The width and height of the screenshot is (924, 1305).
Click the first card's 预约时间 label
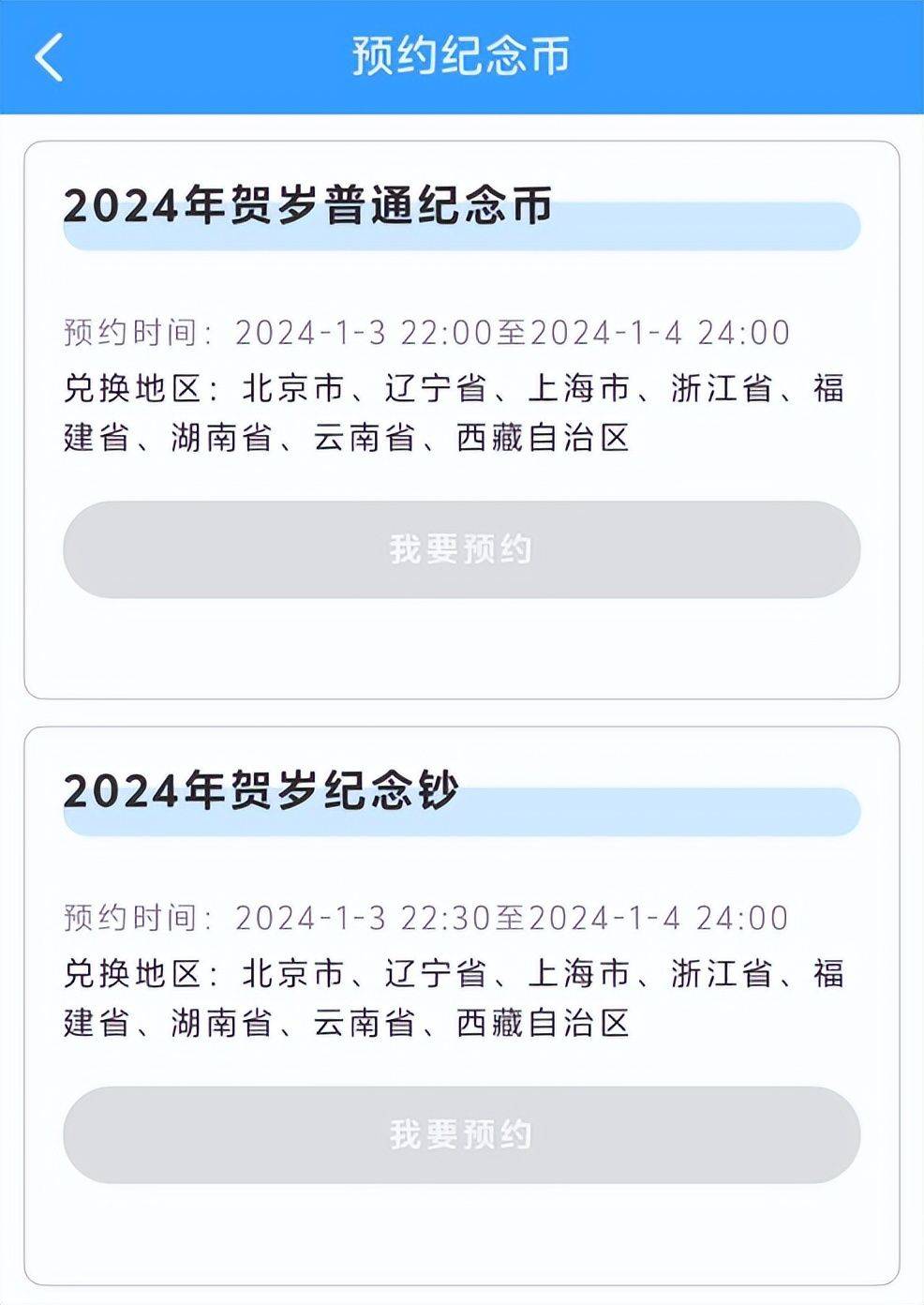[131, 333]
